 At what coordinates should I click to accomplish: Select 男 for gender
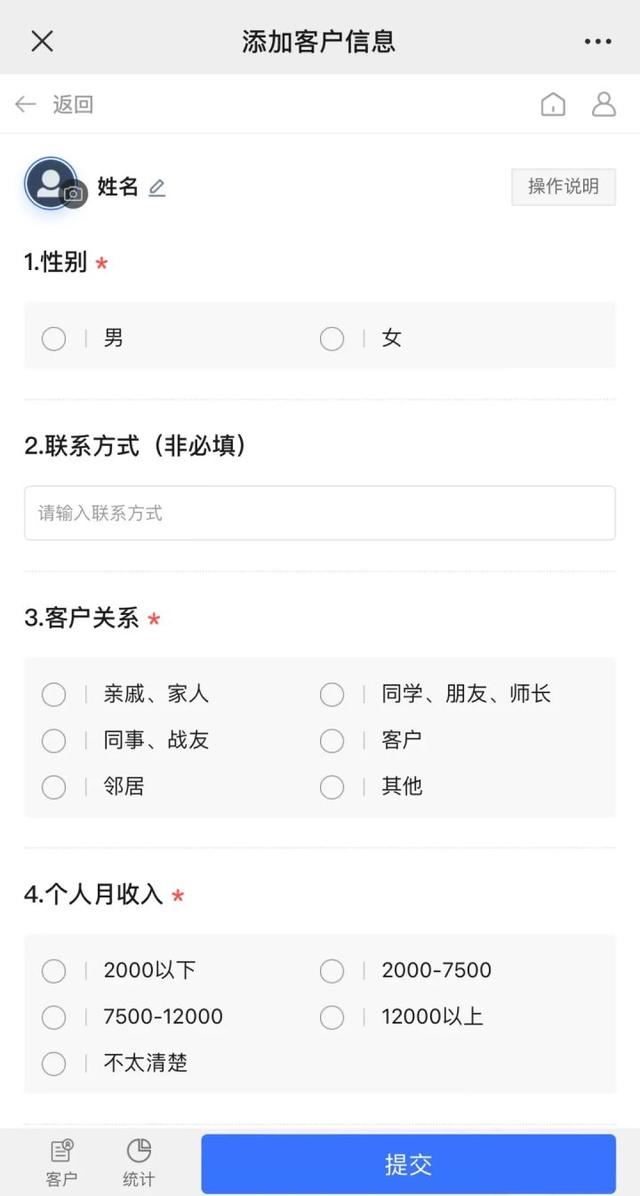53,339
